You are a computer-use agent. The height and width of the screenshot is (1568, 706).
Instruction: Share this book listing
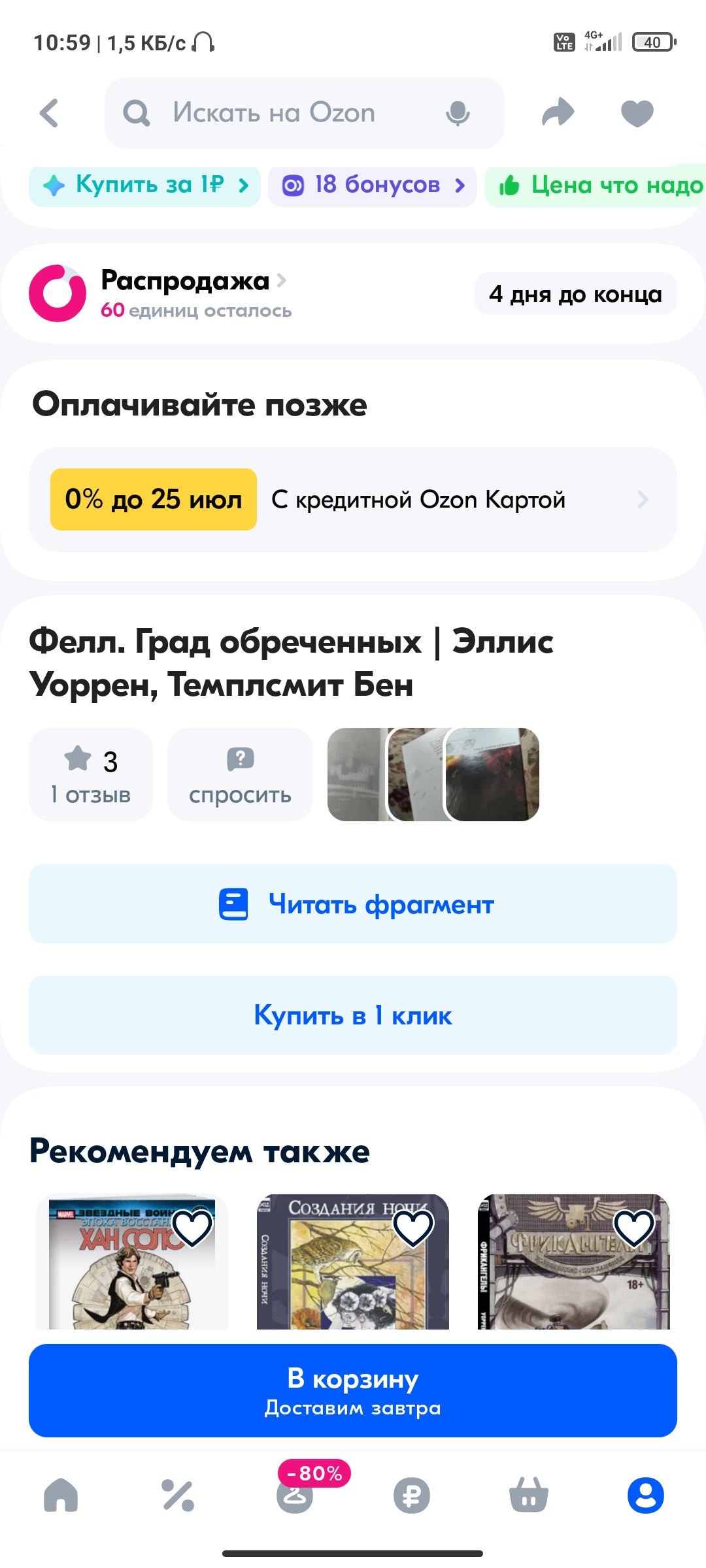[x=558, y=113]
